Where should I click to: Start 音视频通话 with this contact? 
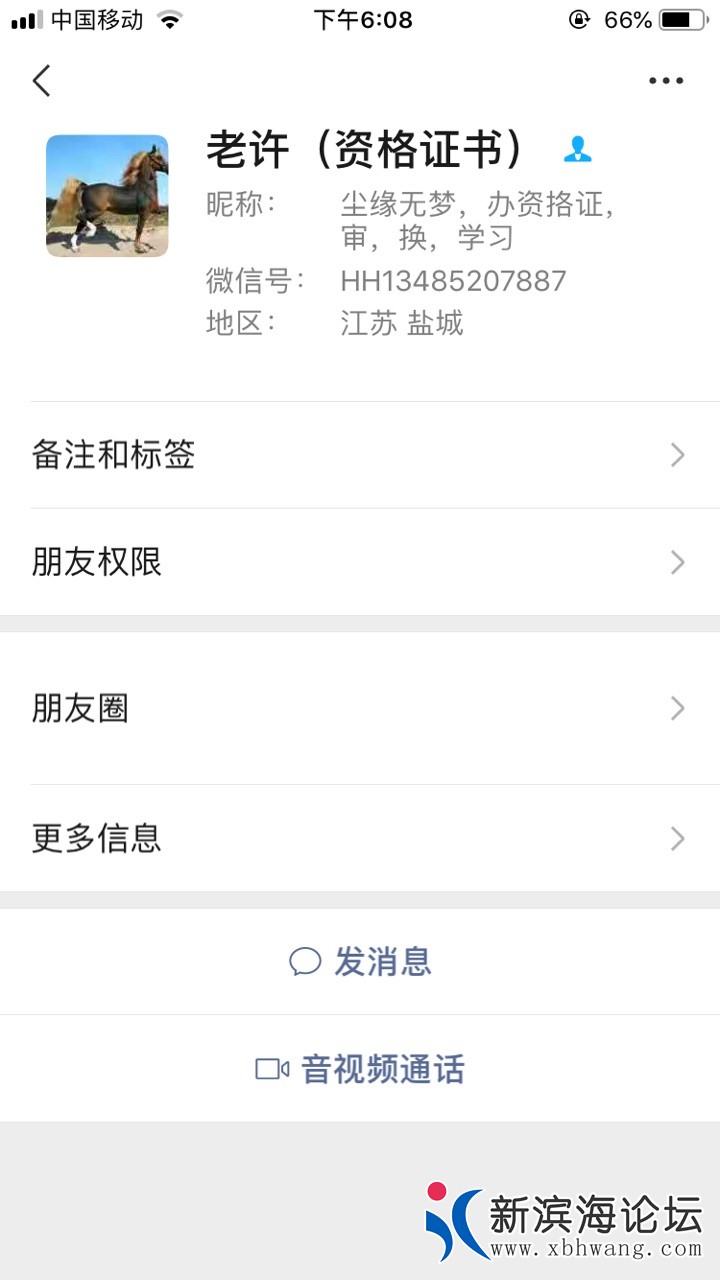pyautogui.click(x=361, y=1069)
